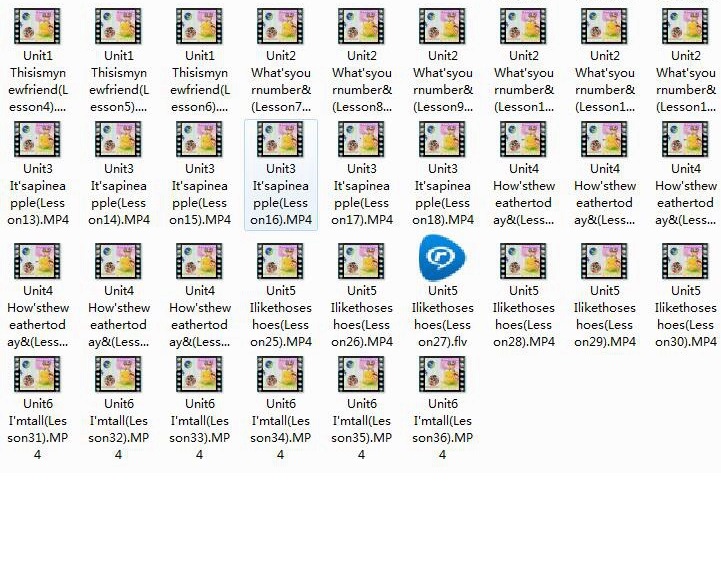Open Unit2 What'syournumber Lesson7 video
Screen dimensions: 721x582
tap(280, 26)
